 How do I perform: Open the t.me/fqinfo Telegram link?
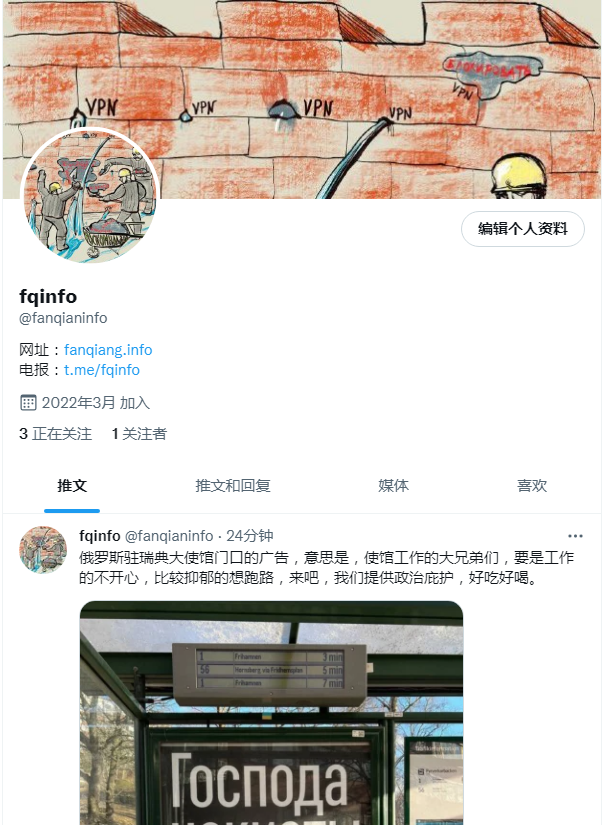click(102, 370)
